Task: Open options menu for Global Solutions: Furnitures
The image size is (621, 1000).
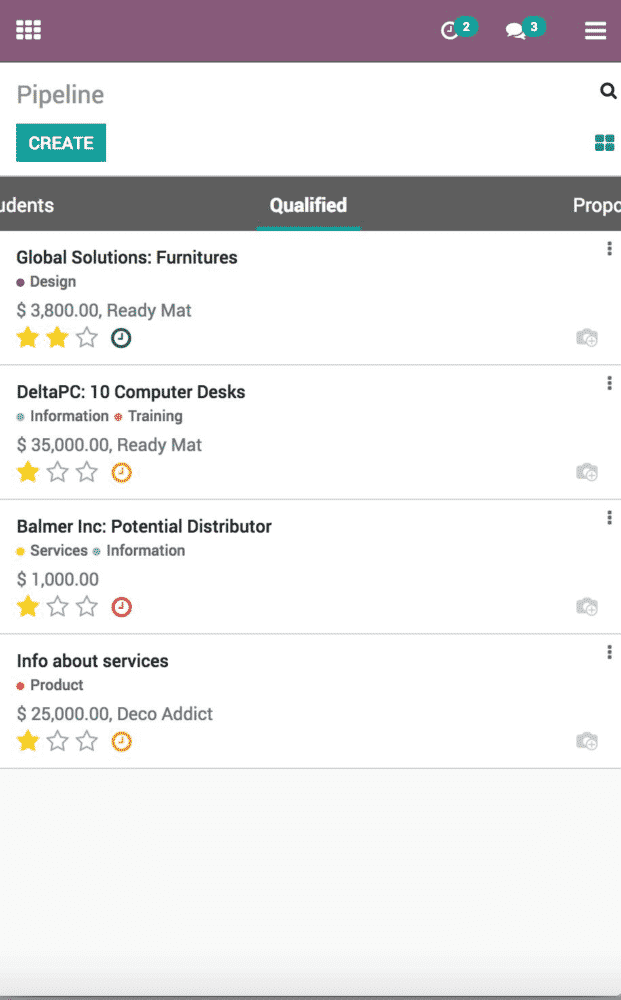Action: click(610, 248)
